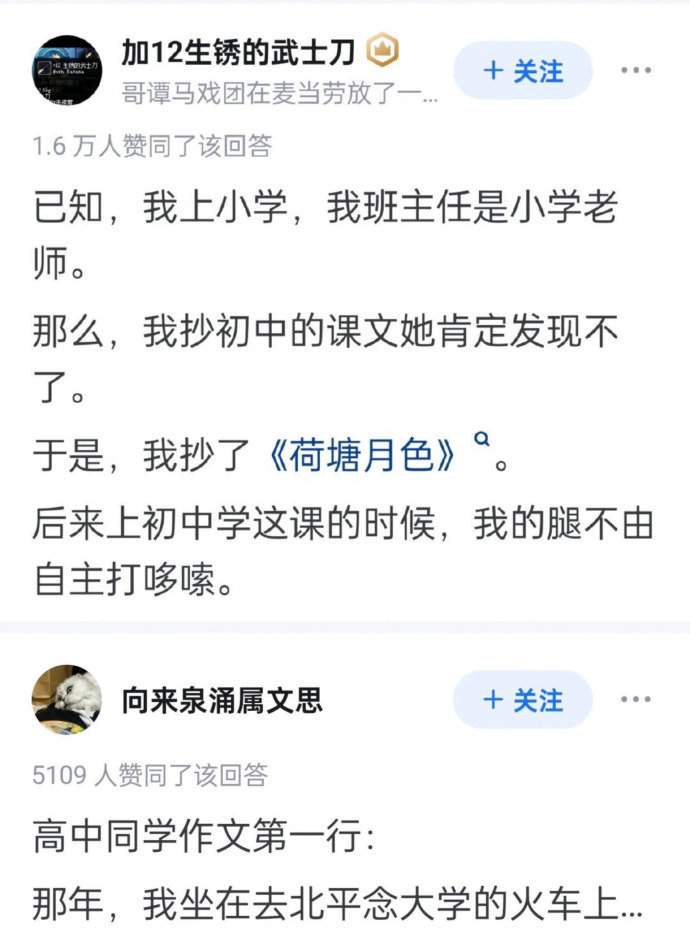This screenshot has width=690, height=933.
Task: Open 加12生锈的武士刀's profile avatar
Action: pyautogui.click(x=67, y=71)
